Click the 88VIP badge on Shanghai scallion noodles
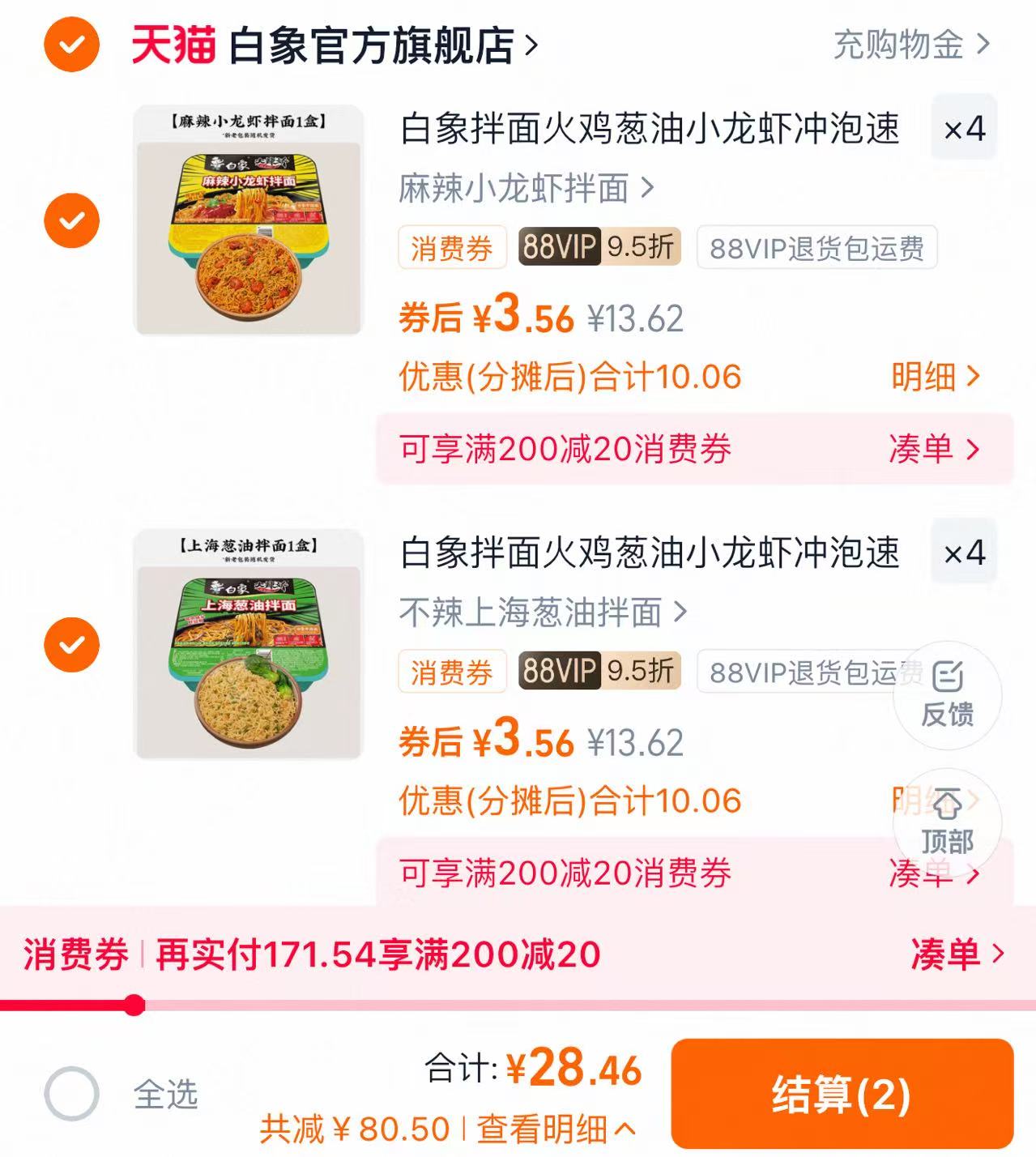 click(x=561, y=671)
